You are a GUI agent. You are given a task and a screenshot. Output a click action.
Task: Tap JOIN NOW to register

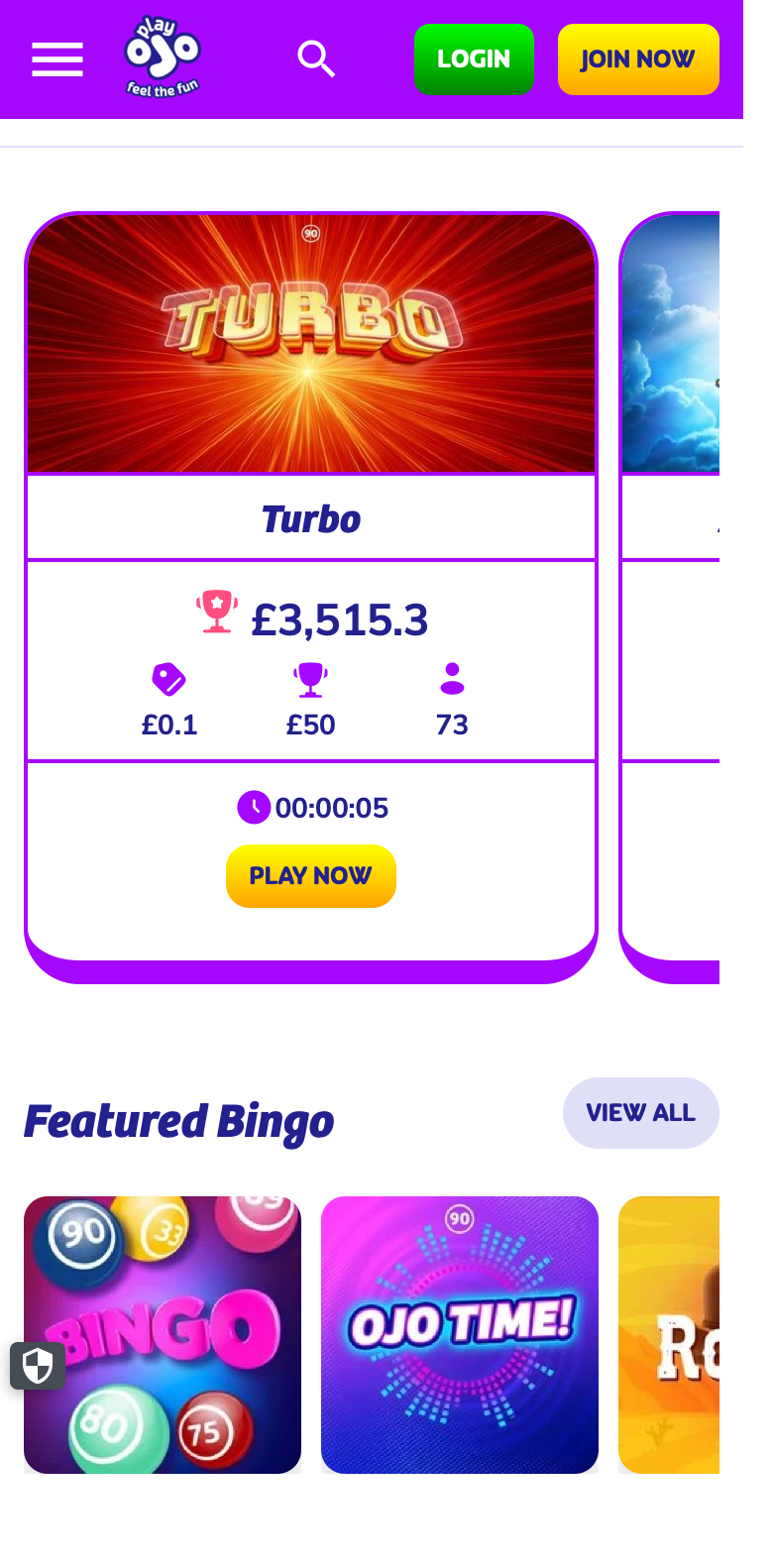click(638, 59)
